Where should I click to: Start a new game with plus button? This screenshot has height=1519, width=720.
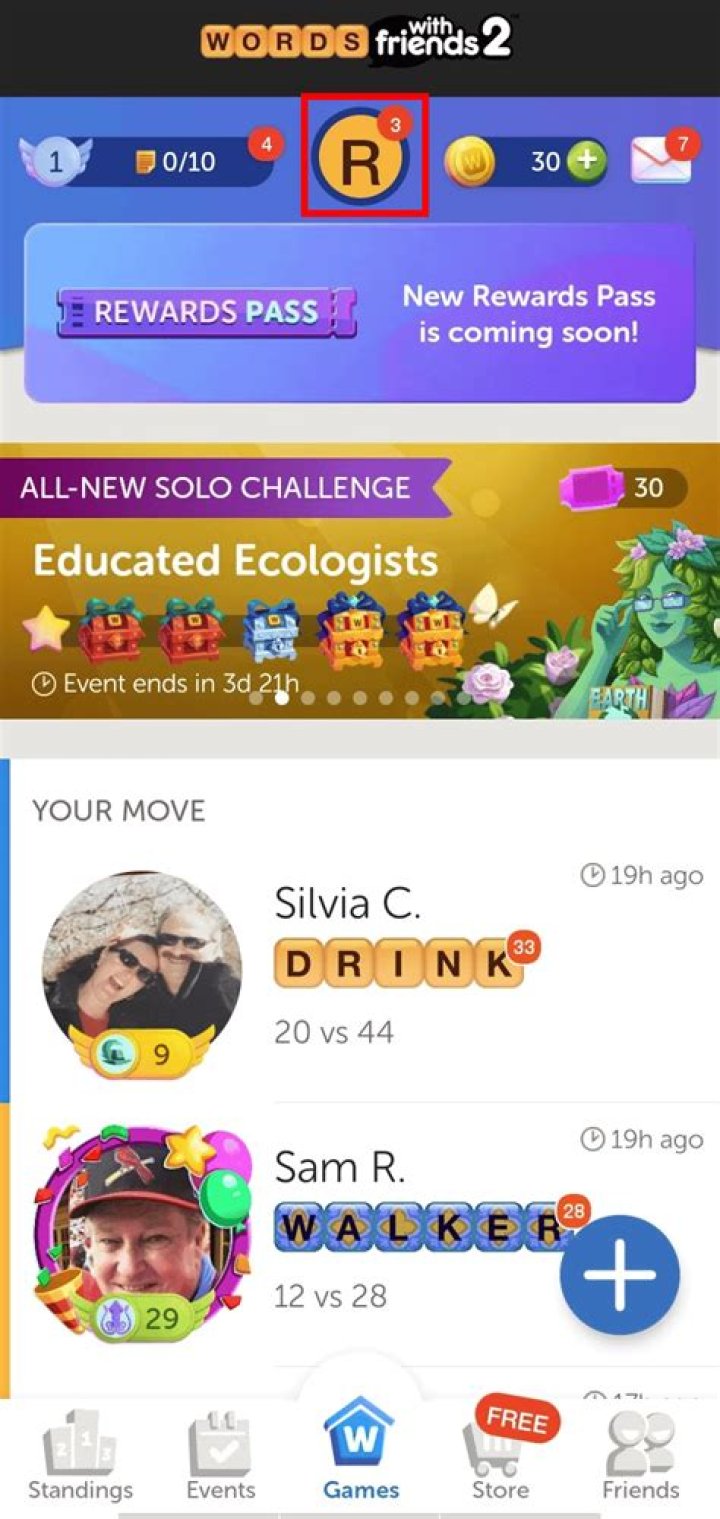[620, 1275]
